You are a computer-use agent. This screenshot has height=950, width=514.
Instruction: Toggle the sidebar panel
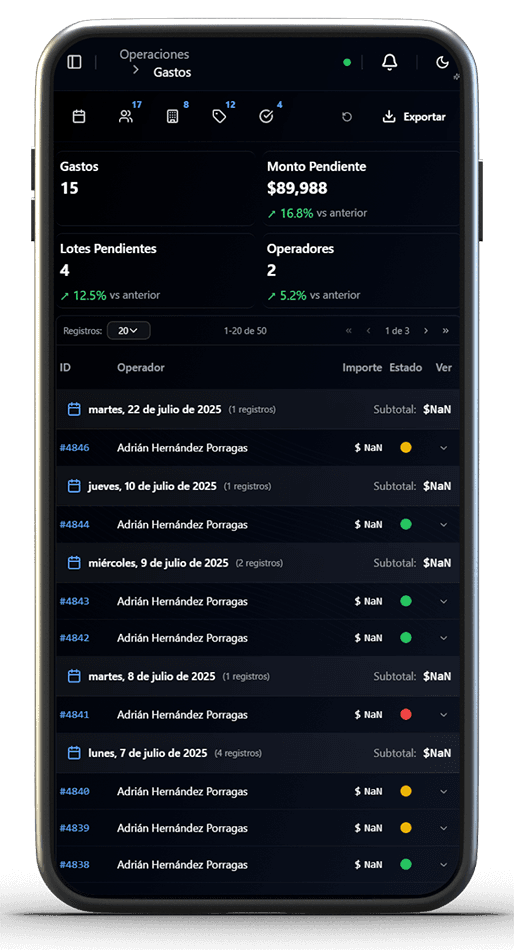75,62
